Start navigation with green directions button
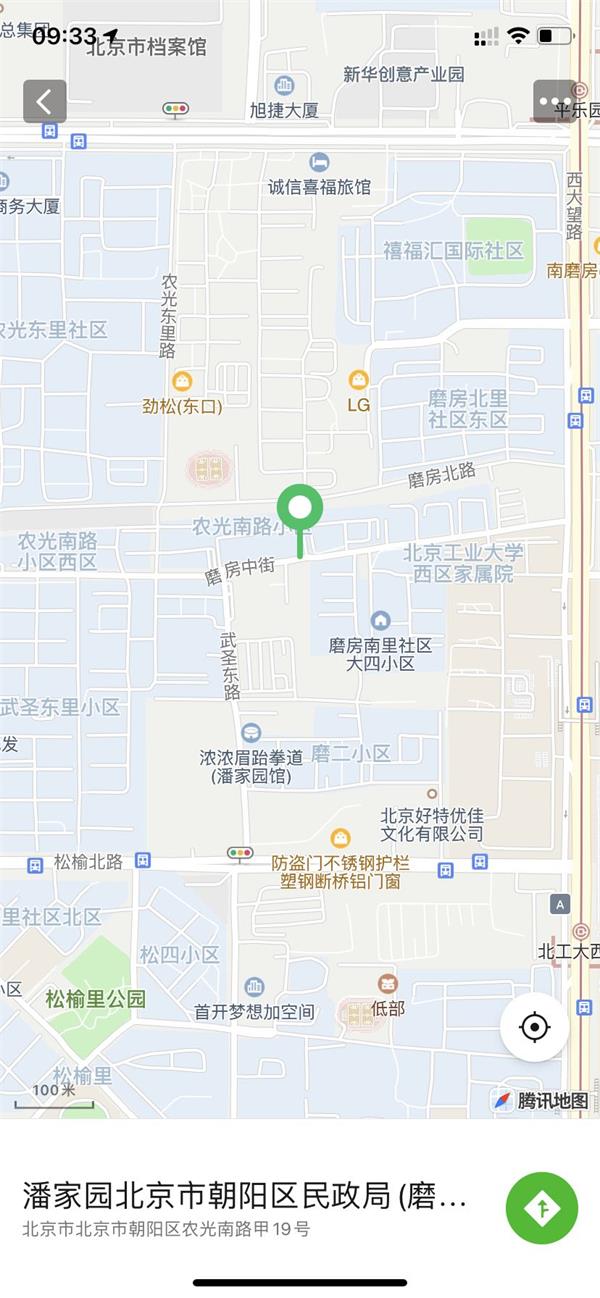The width and height of the screenshot is (600, 1298). click(542, 1208)
